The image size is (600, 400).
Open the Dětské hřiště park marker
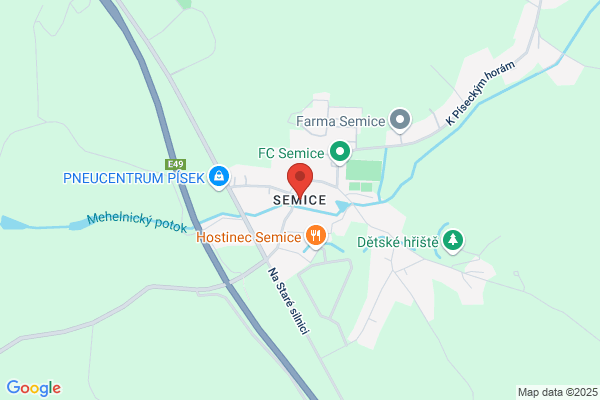click(x=453, y=241)
